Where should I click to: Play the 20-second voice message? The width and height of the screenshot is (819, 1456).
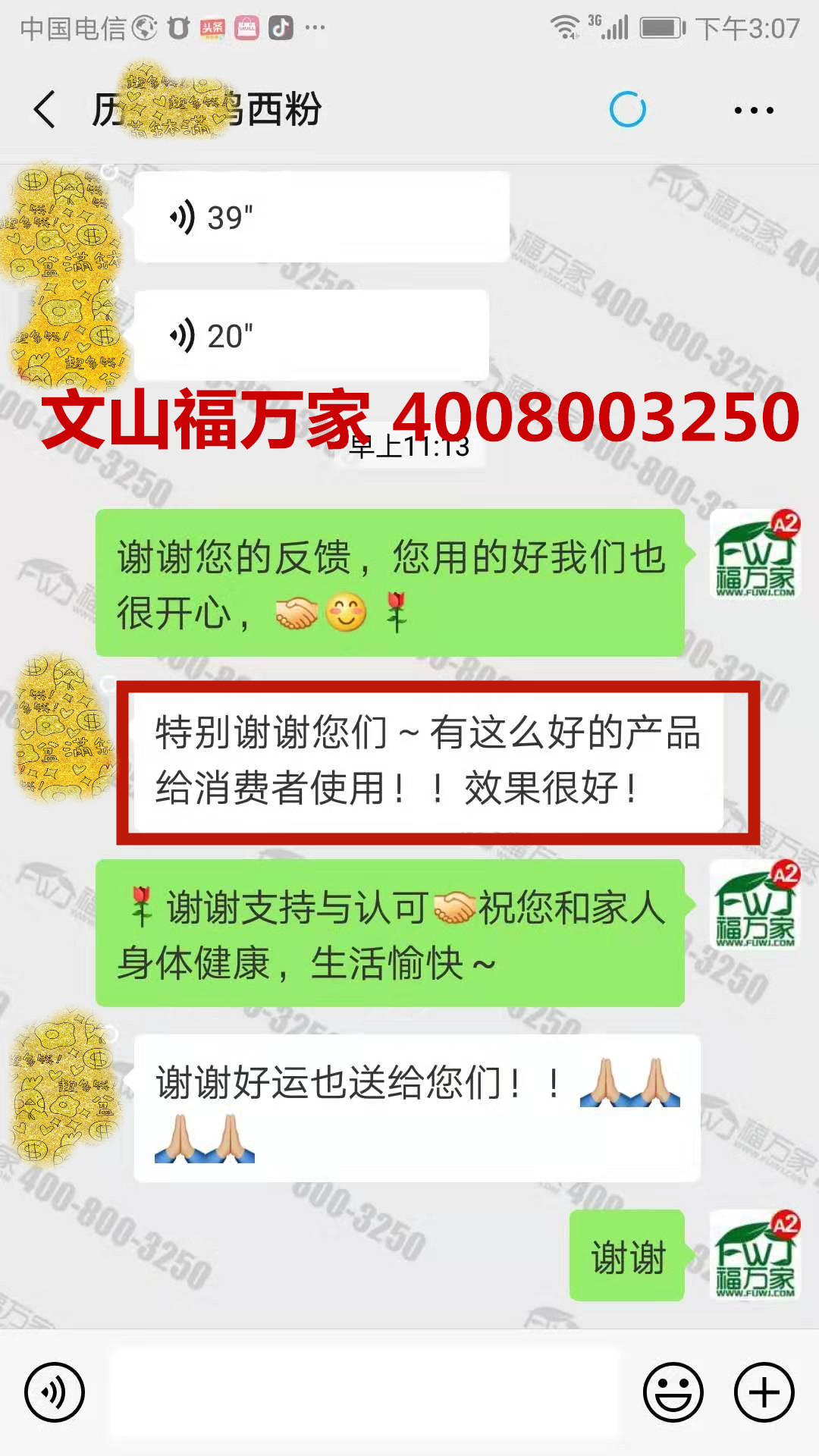pyautogui.click(x=311, y=335)
